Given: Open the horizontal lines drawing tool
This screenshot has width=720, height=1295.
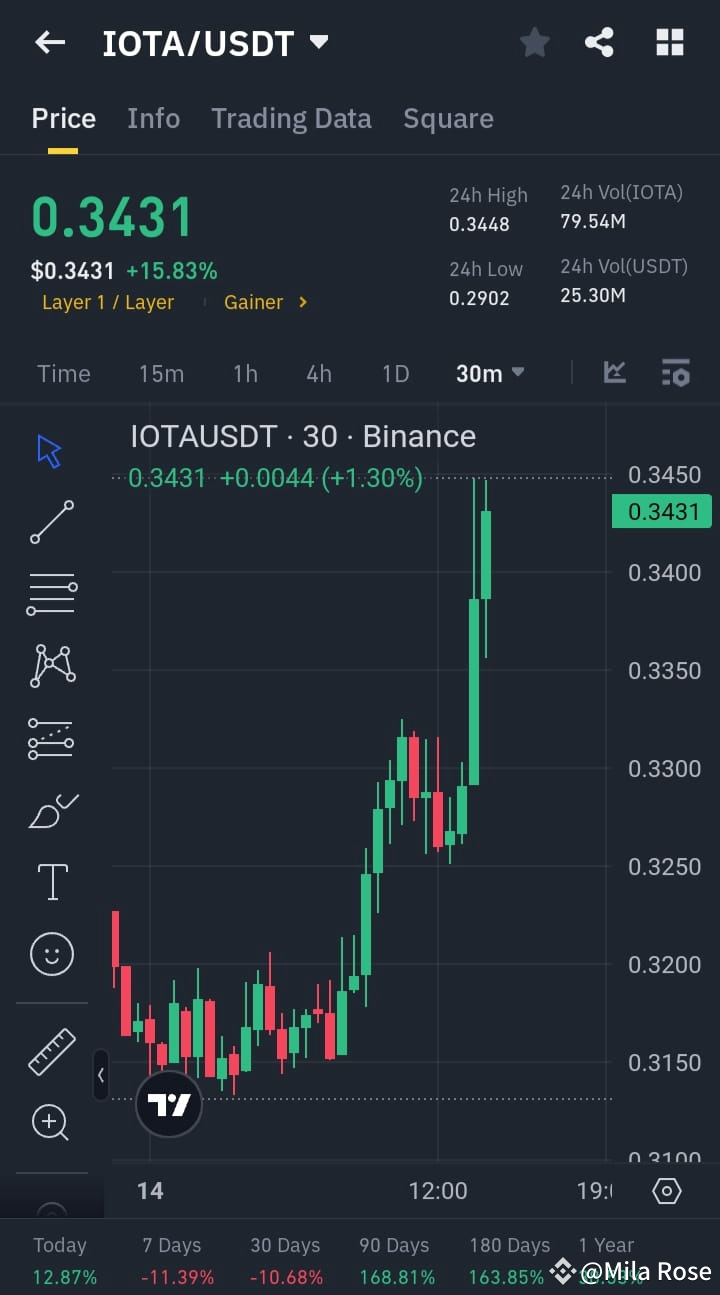Looking at the screenshot, I should [x=50, y=594].
